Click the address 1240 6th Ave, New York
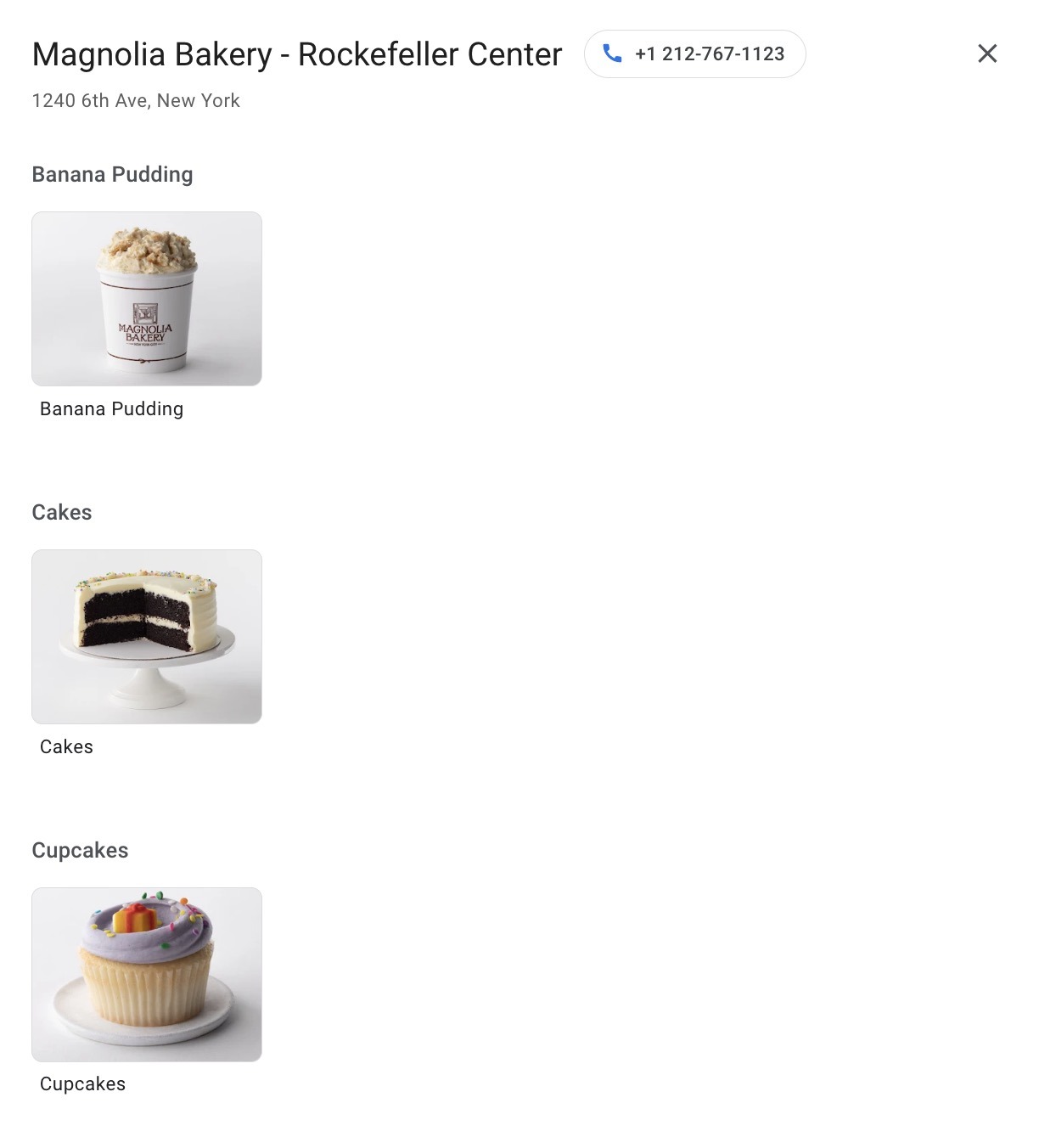 point(135,100)
